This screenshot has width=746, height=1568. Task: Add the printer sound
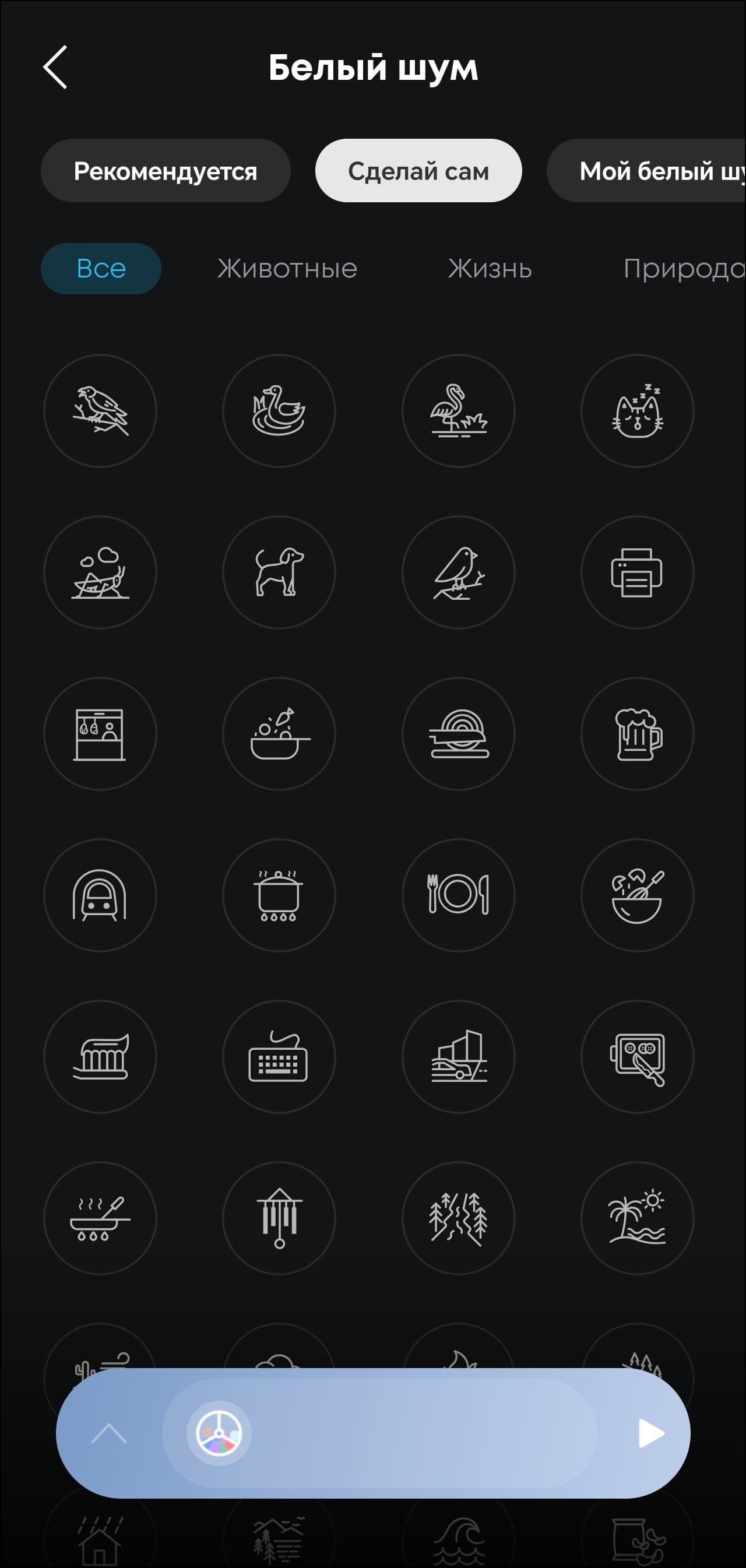click(637, 572)
